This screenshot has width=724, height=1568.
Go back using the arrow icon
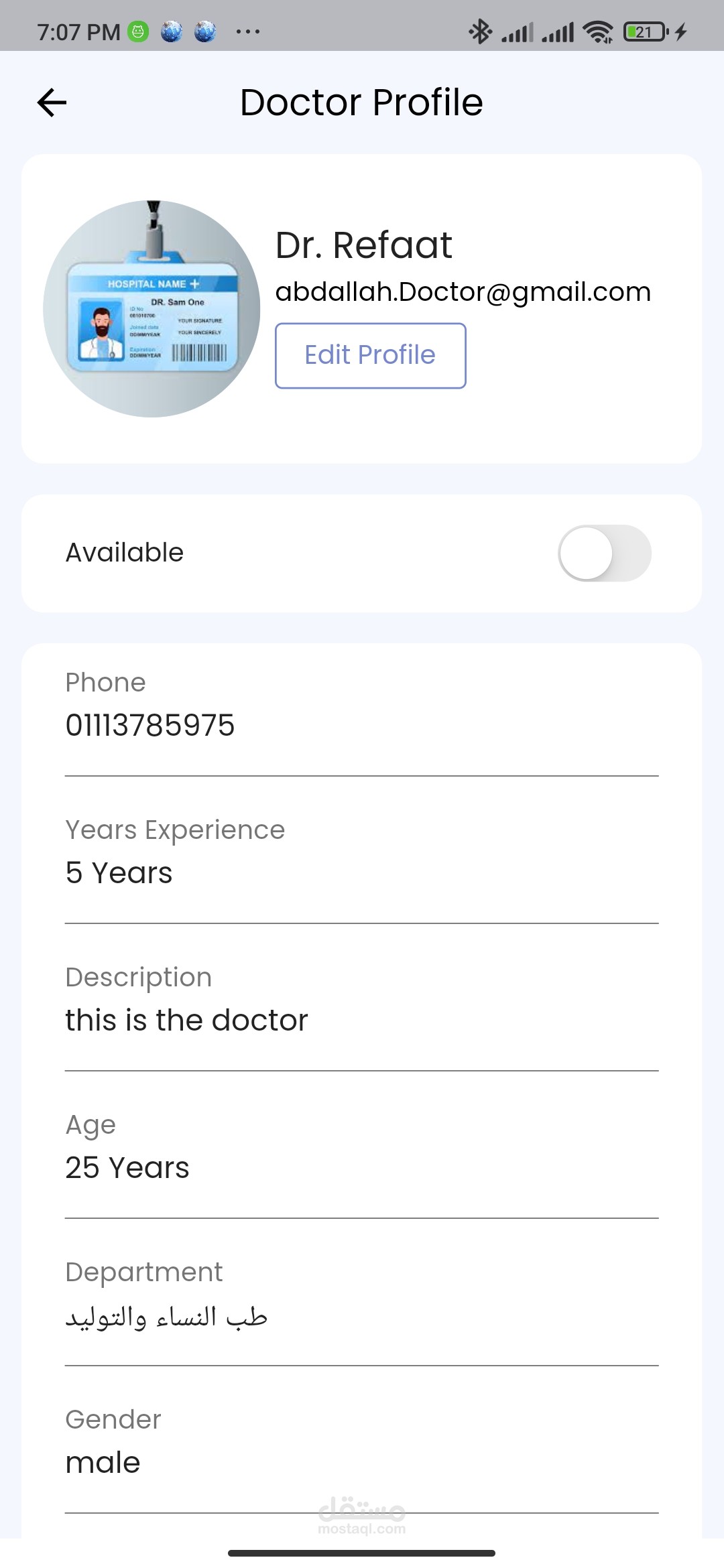pos(52,103)
